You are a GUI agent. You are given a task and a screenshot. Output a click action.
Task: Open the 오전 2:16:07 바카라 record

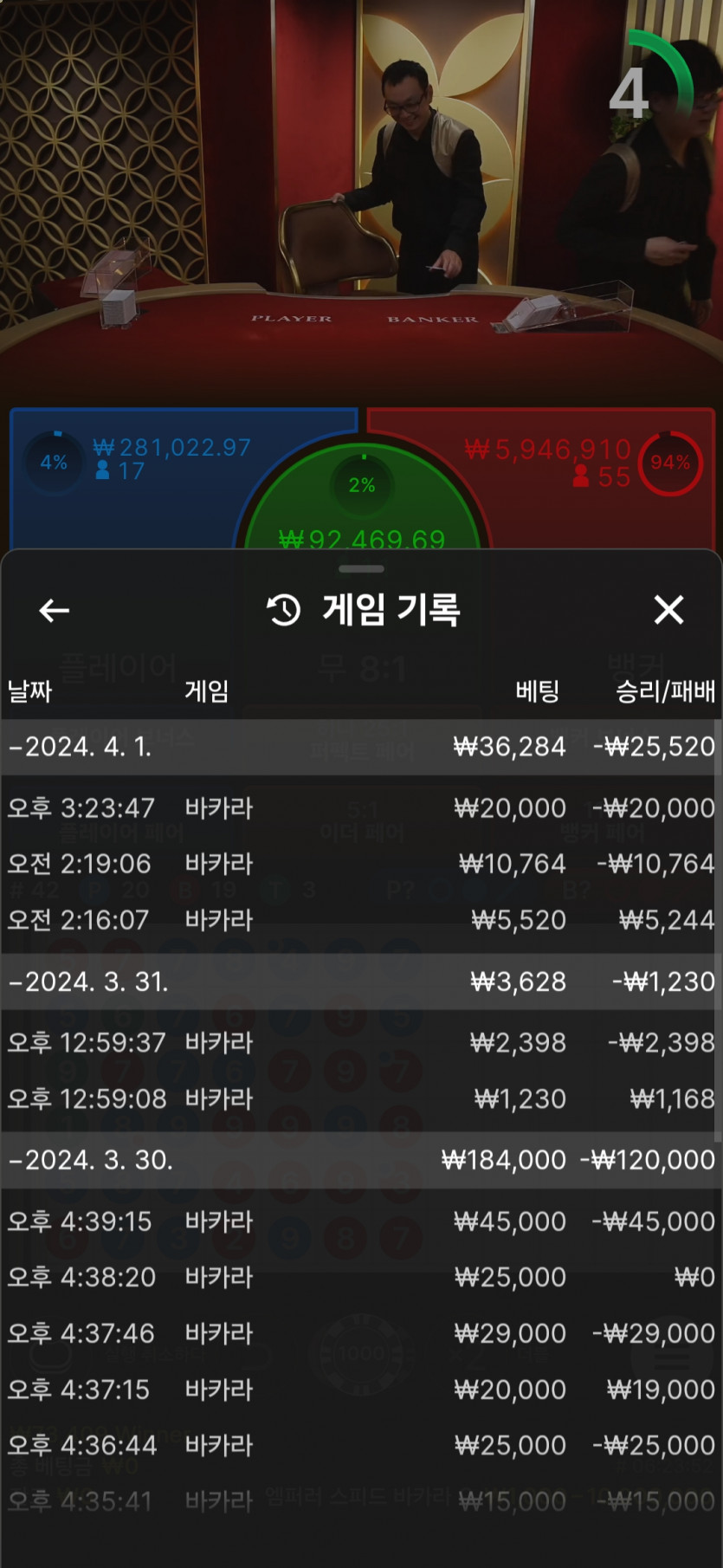coord(361,920)
